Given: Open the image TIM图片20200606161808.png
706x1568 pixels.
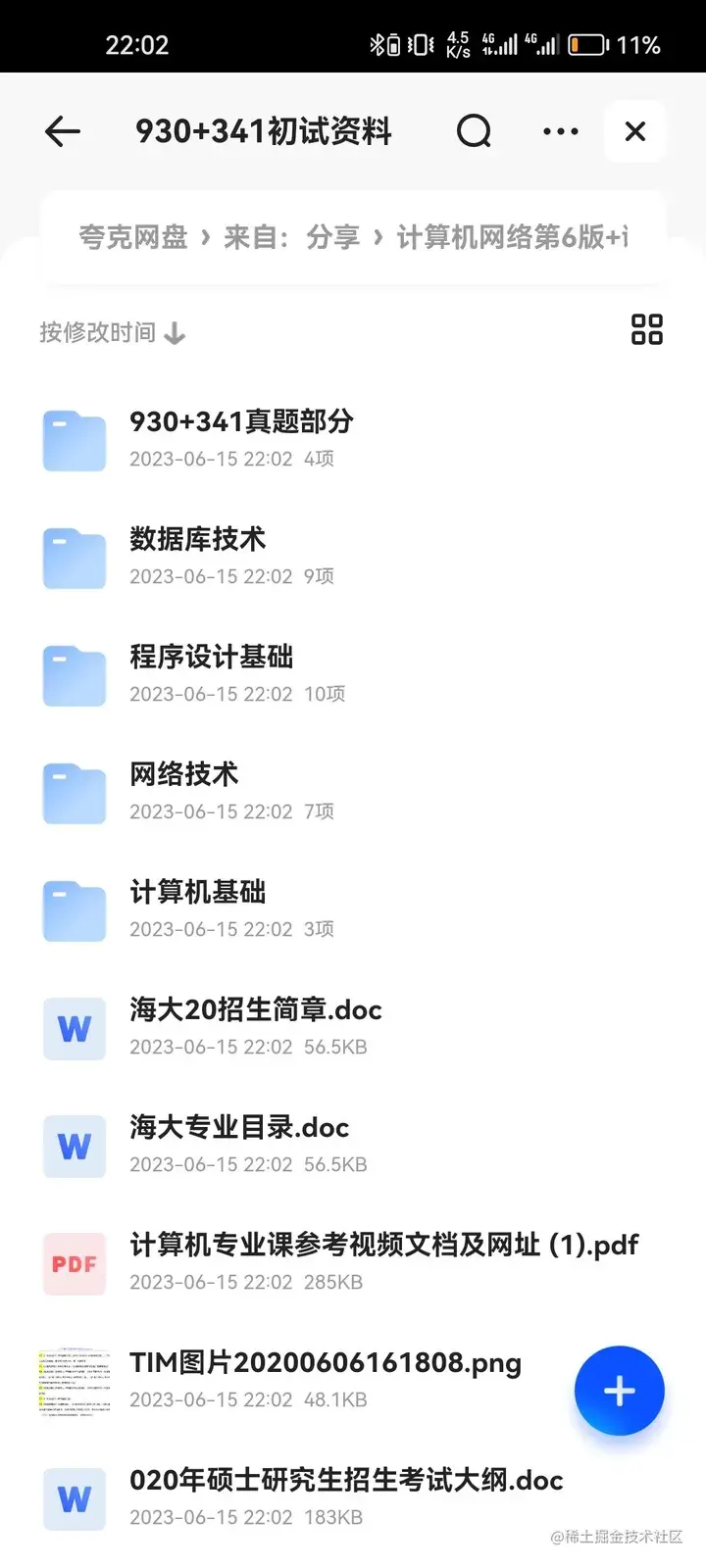Looking at the screenshot, I should [324, 1378].
